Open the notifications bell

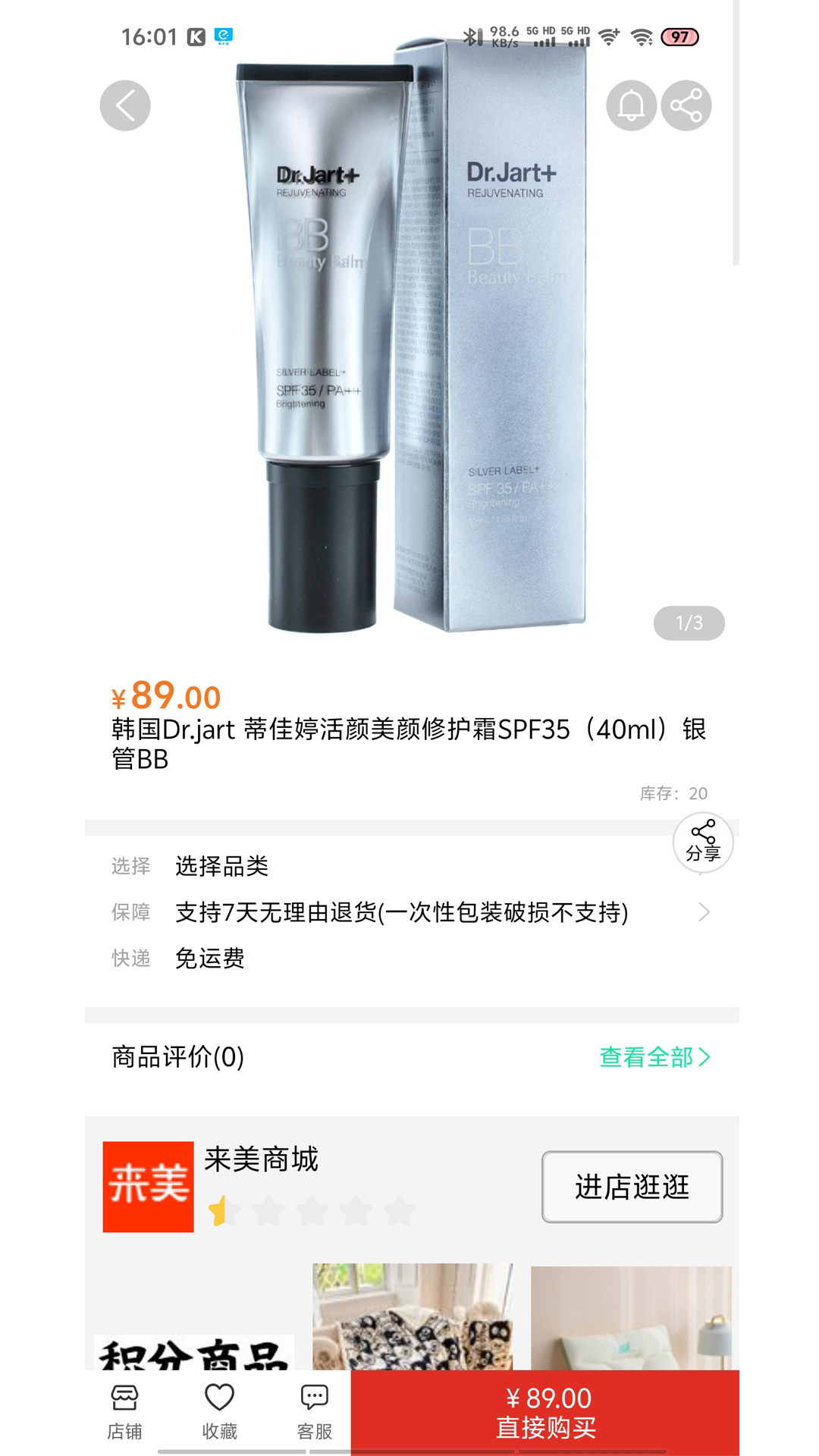coord(631,105)
